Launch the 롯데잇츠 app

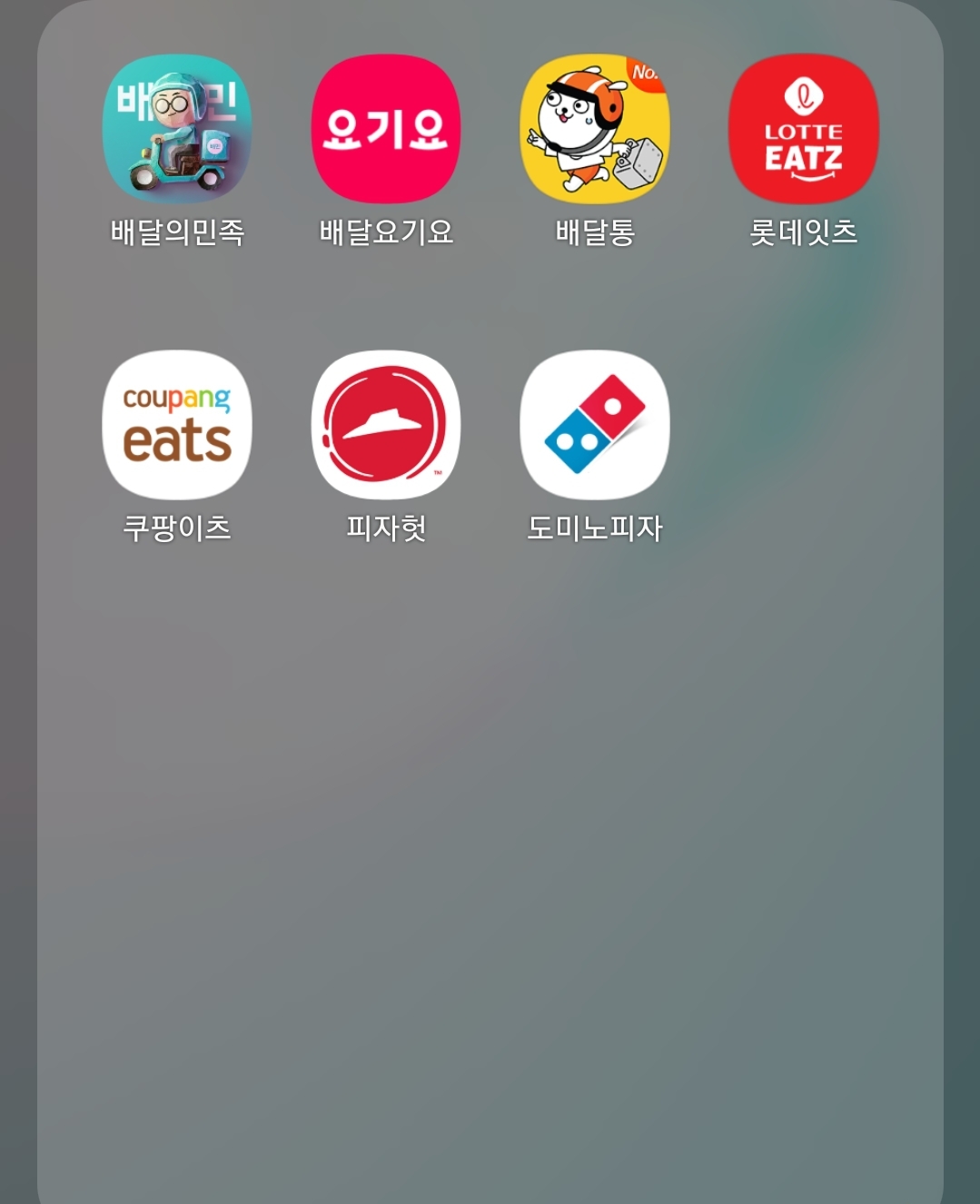pos(804,129)
